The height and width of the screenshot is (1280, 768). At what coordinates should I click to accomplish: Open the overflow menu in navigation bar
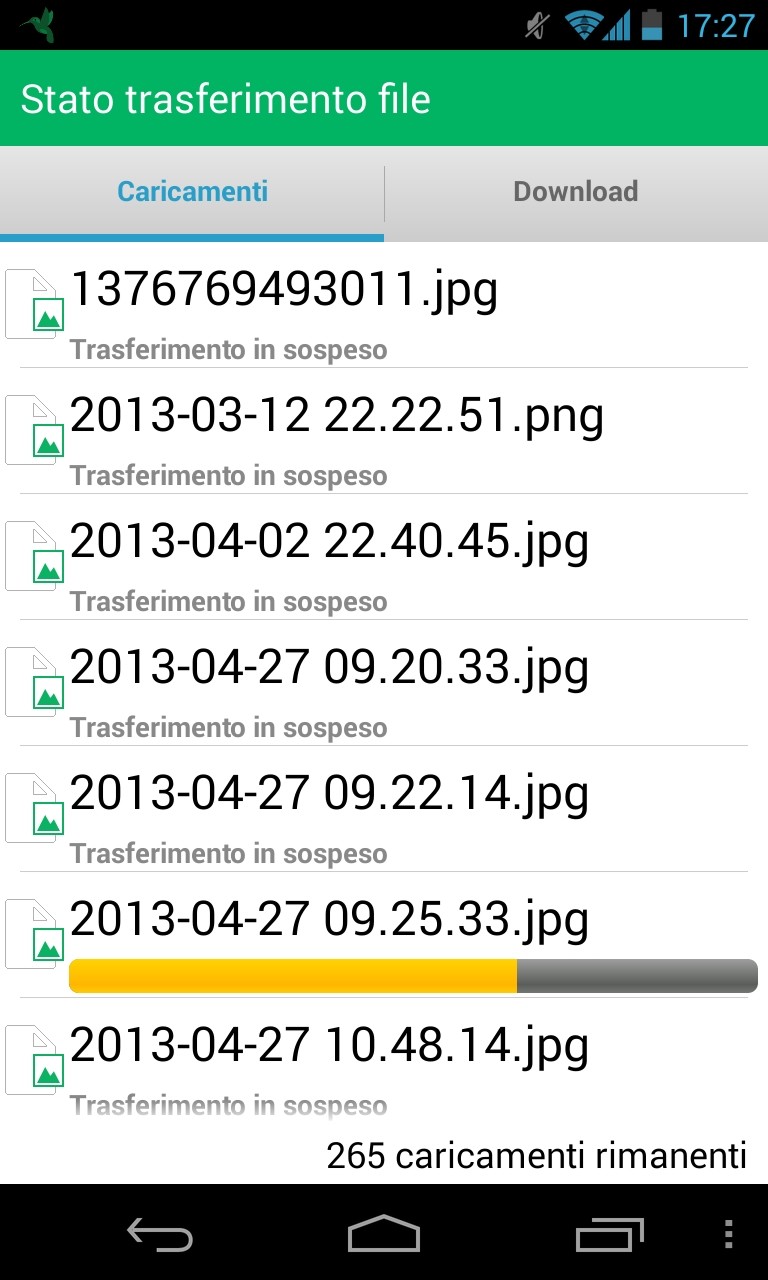(728, 1234)
